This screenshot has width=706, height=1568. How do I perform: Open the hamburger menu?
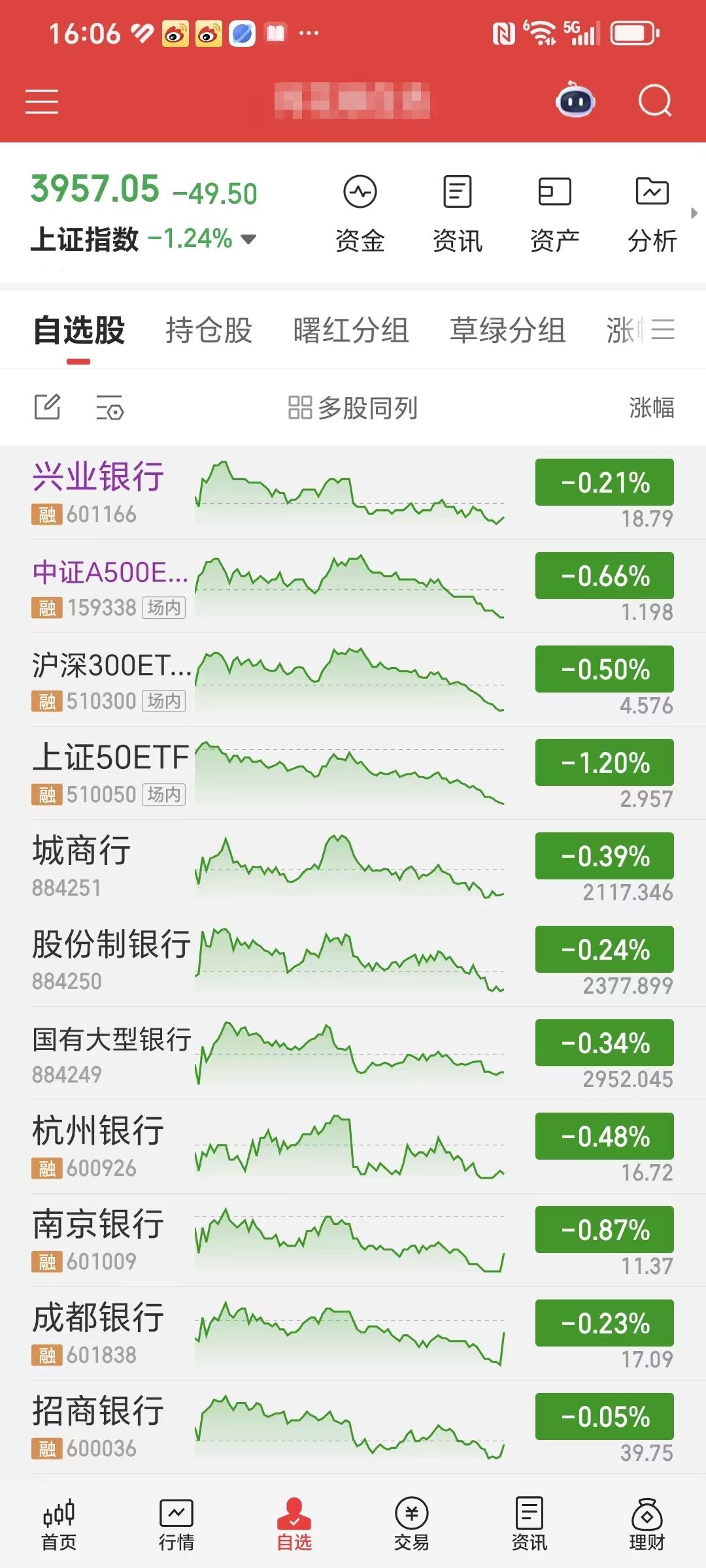[x=41, y=103]
